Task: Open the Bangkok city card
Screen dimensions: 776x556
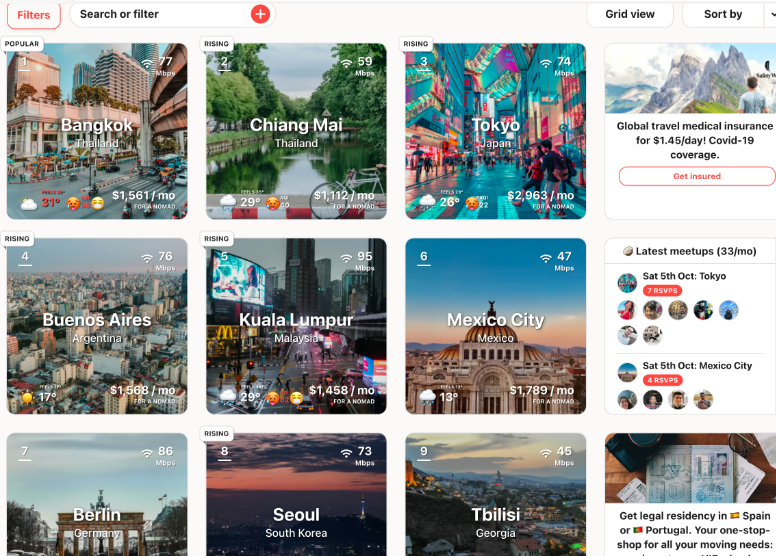Action: pyautogui.click(x=96, y=130)
